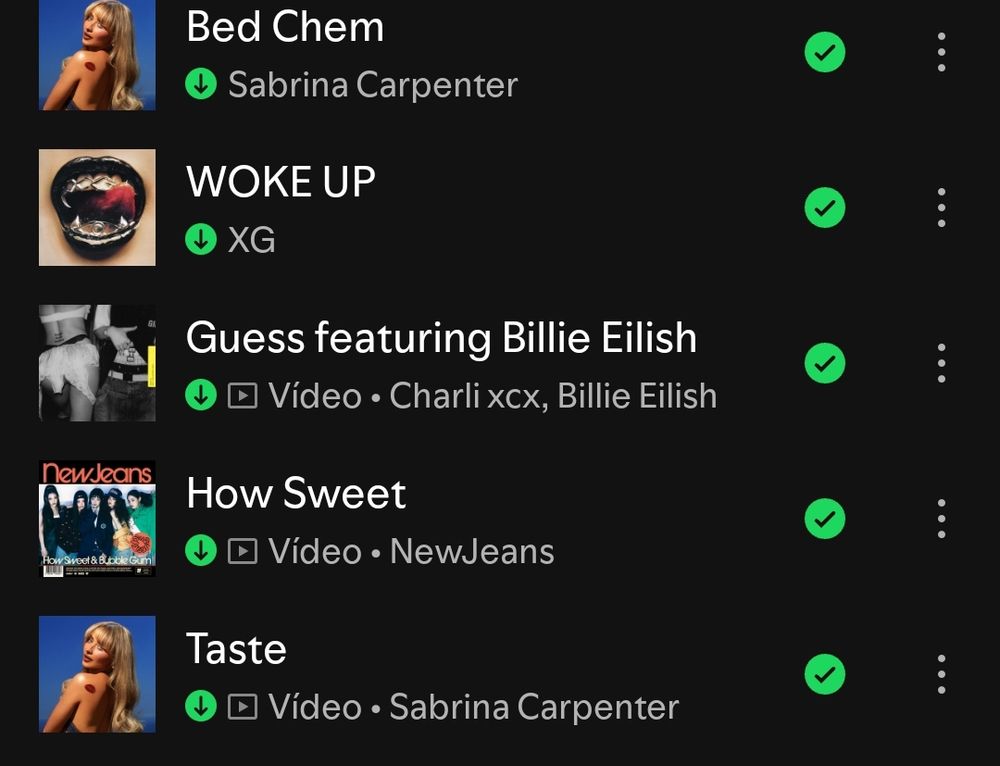Tap the green checkmark beside How Sweet
Viewport: 1000px width, 766px height.
(x=825, y=519)
